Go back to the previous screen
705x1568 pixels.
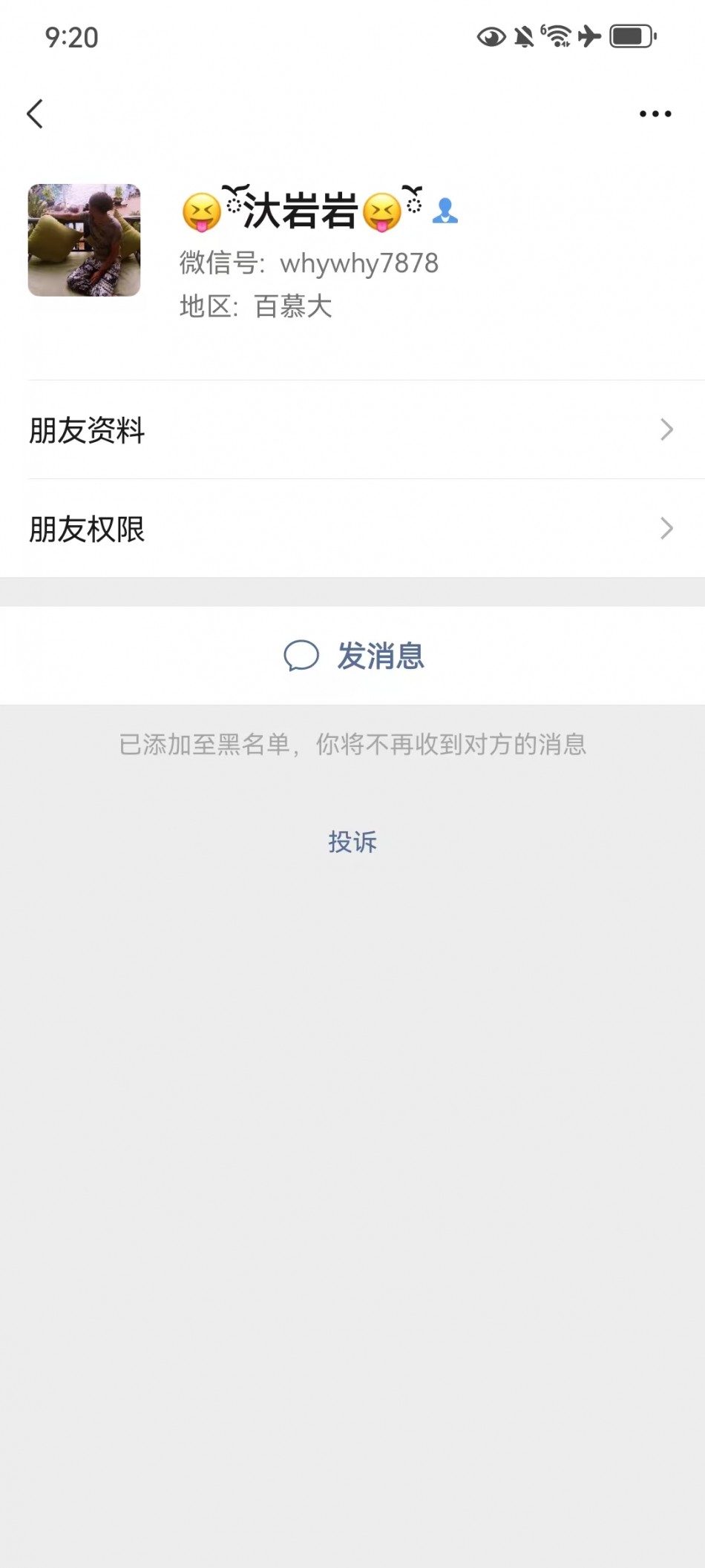click(x=35, y=114)
